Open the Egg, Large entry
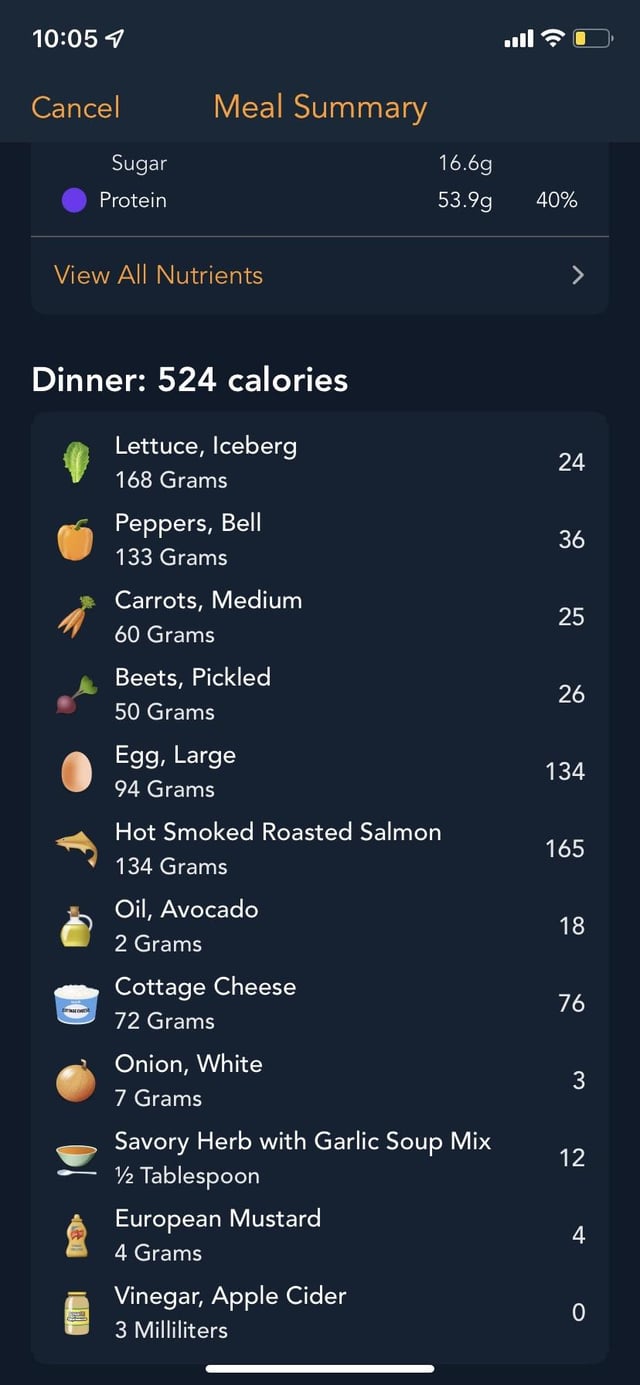The width and height of the screenshot is (640, 1385). pyautogui.click(x=320, y=771)
